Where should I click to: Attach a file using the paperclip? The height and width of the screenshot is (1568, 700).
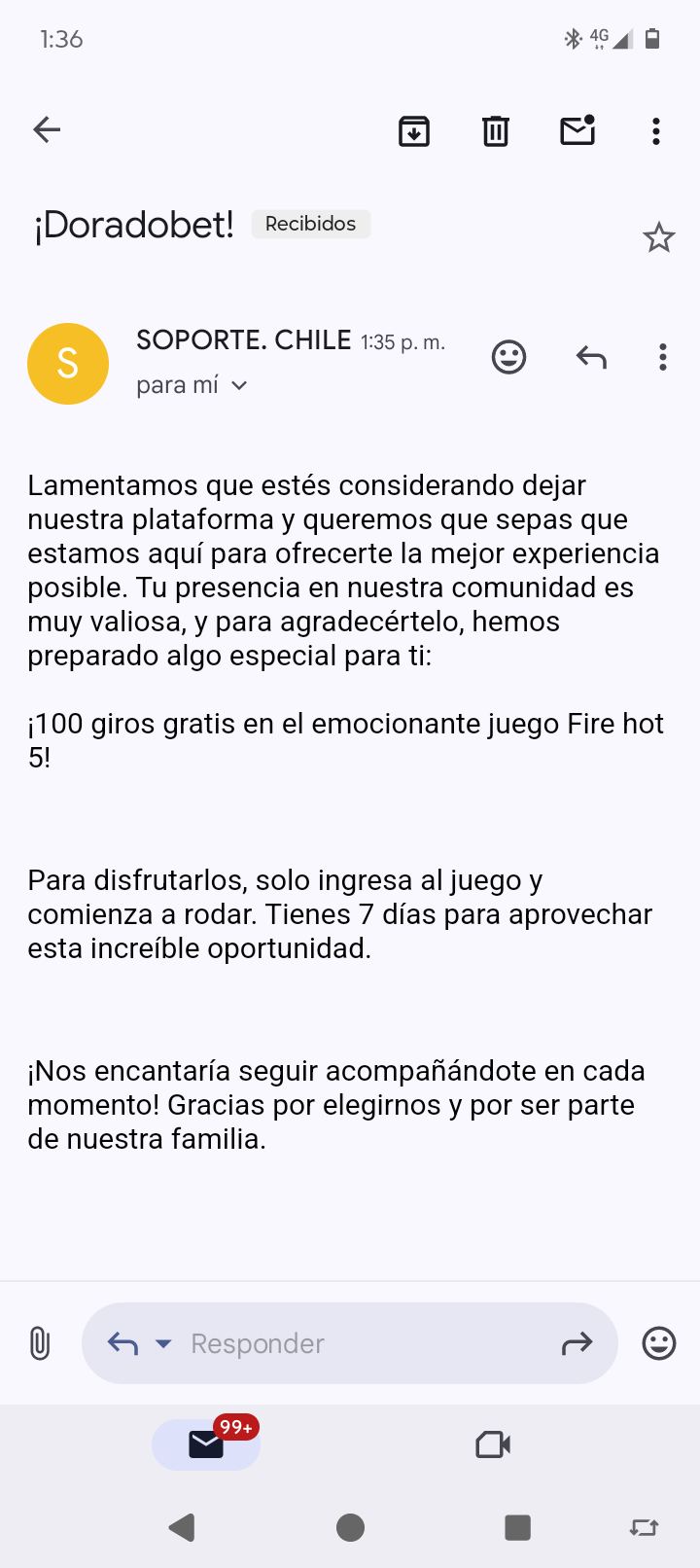39,1343
